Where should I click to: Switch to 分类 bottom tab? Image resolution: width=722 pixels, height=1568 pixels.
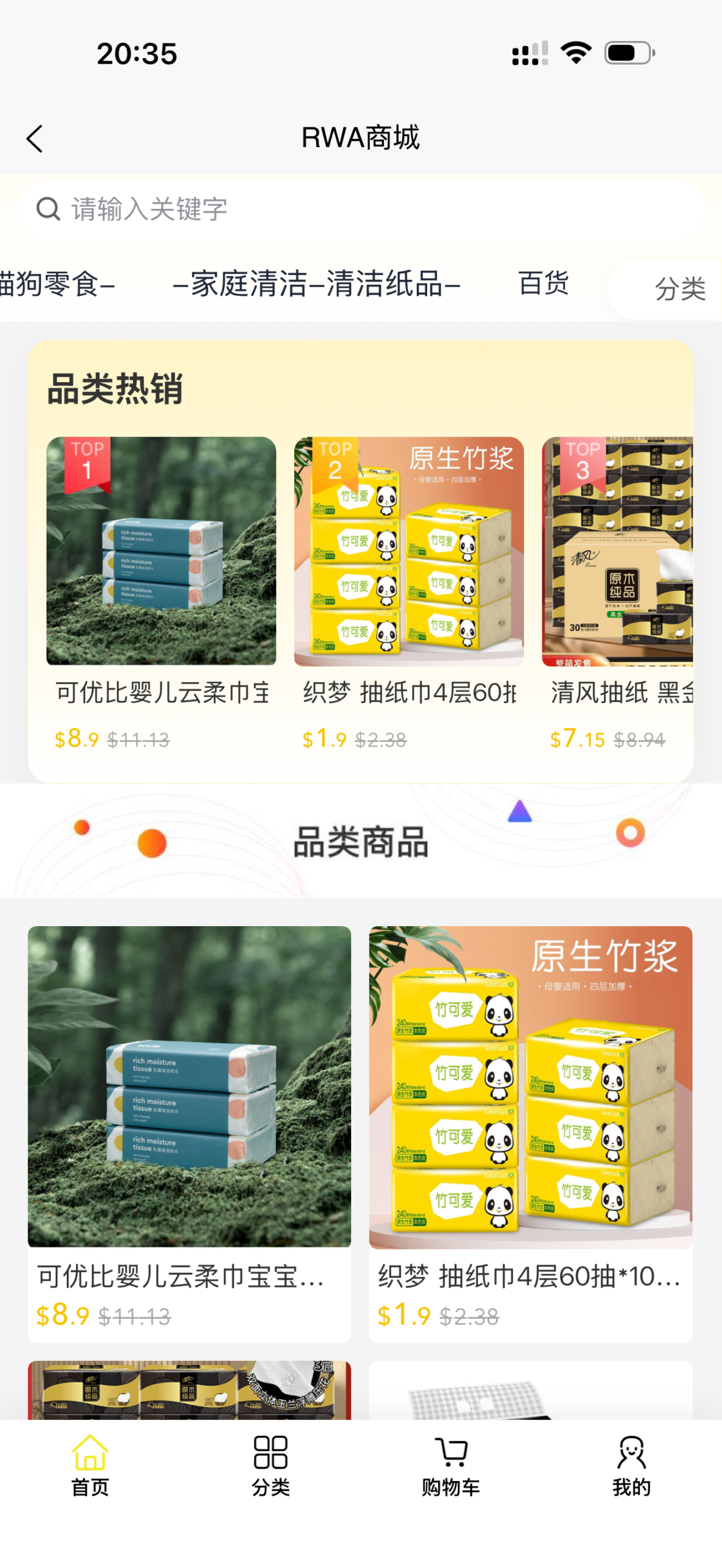(270, 1464)
